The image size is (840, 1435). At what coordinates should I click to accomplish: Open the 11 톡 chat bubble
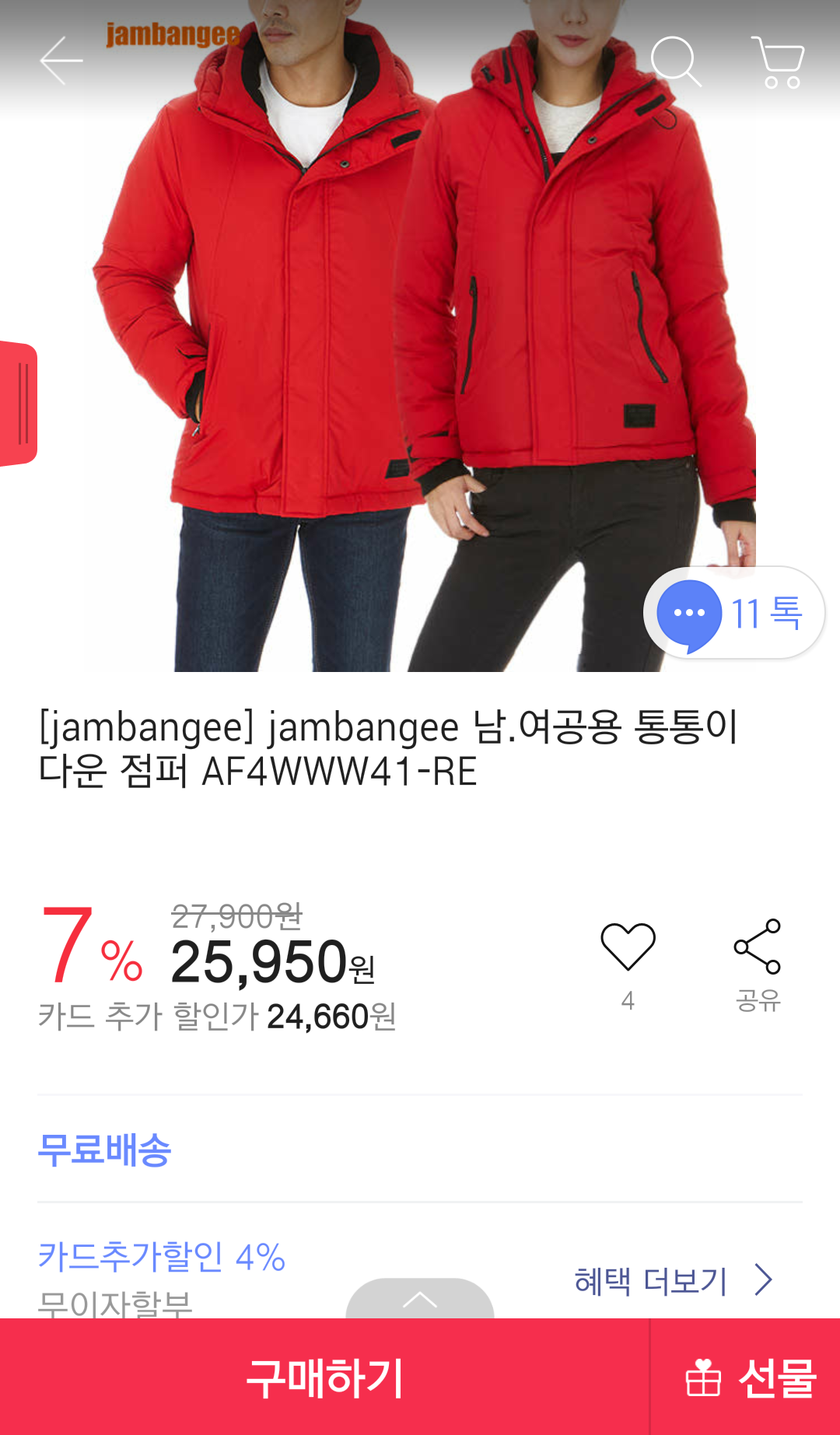point(733,613)
